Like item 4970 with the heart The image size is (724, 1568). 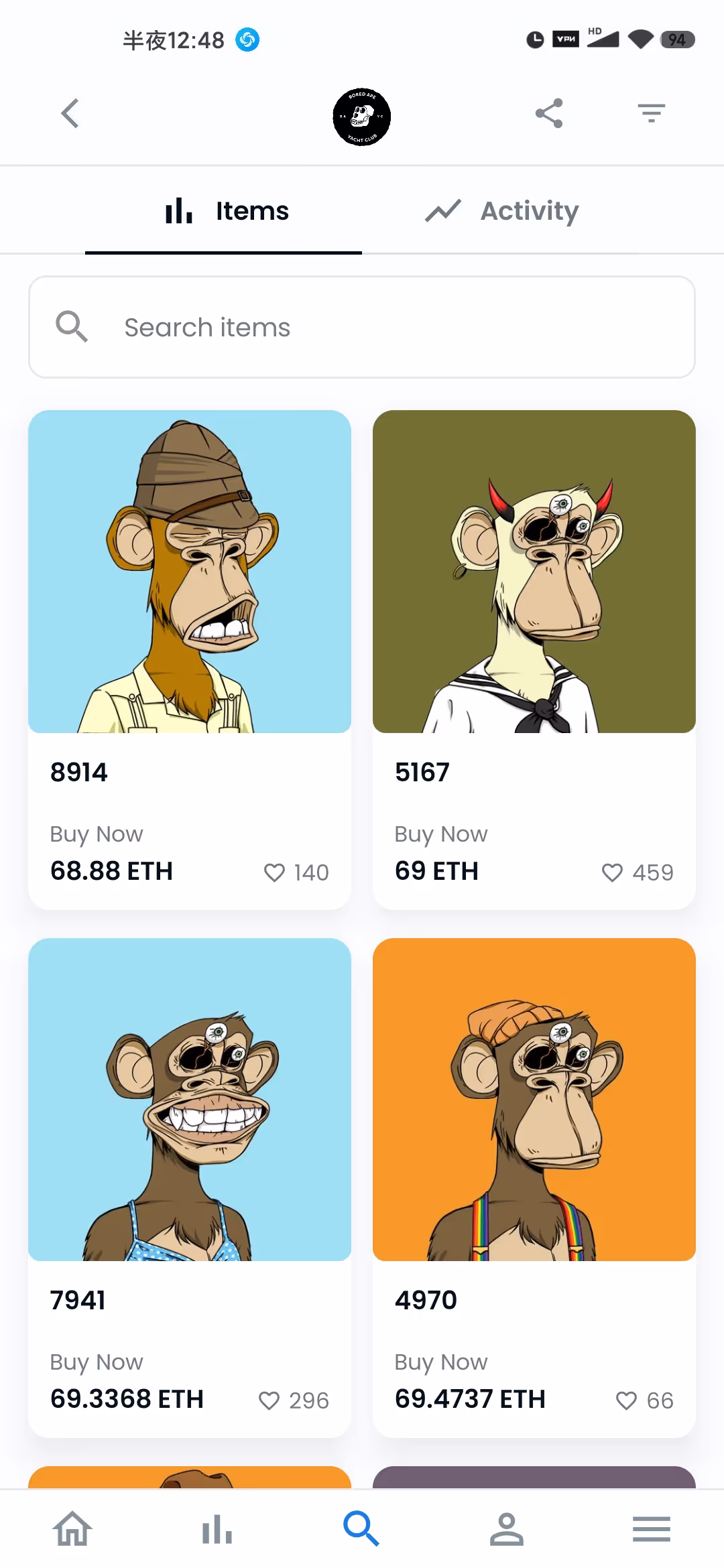click(x=627, y=1400)
